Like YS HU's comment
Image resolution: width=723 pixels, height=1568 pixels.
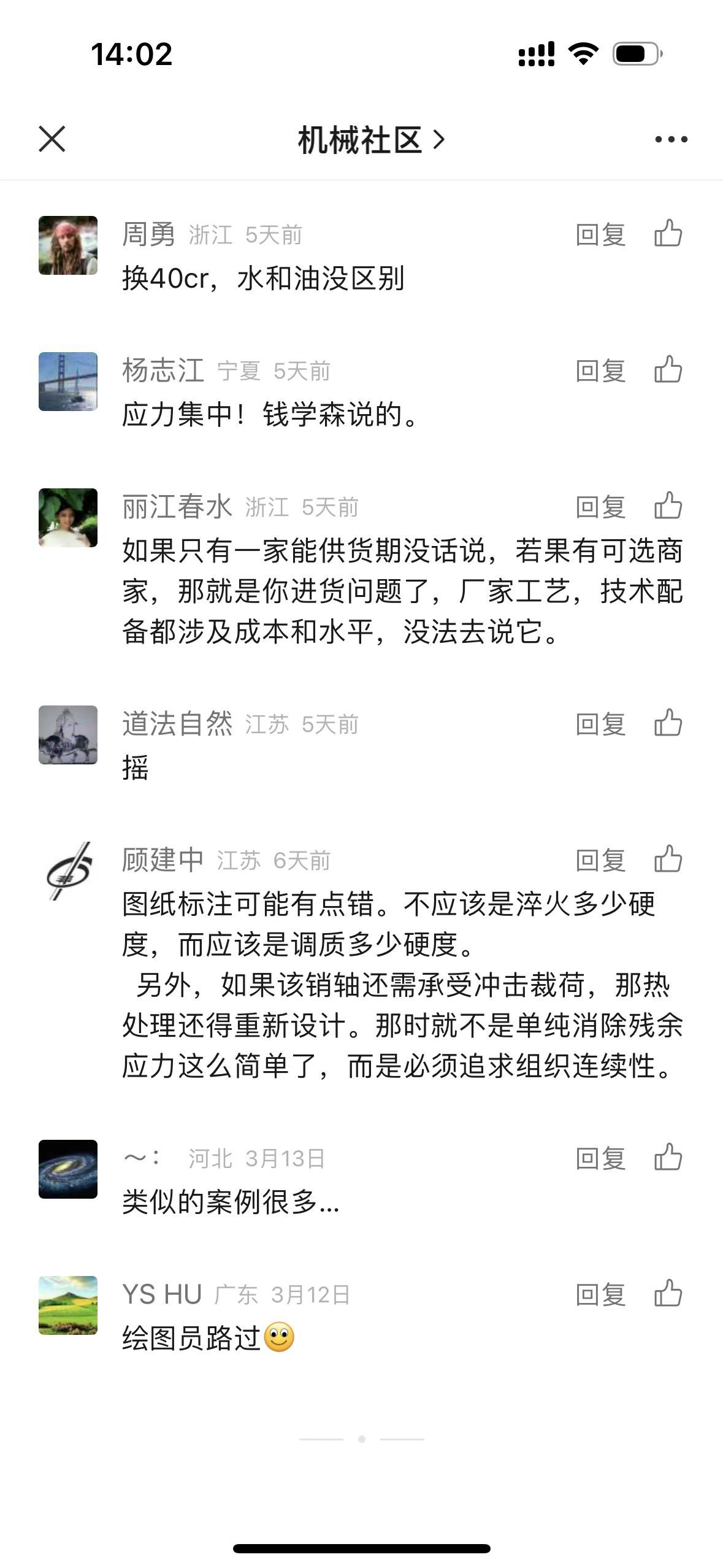[x=668, y=1294]
